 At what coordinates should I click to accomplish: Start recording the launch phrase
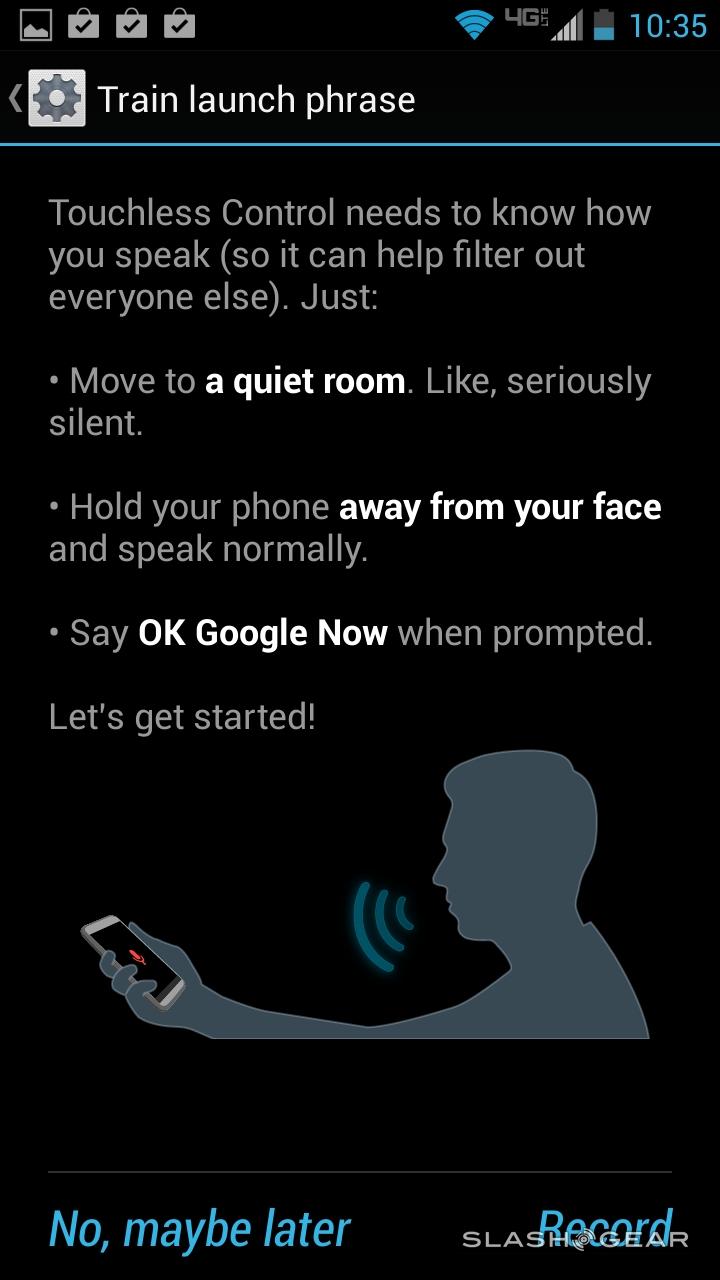point(604,1227)
